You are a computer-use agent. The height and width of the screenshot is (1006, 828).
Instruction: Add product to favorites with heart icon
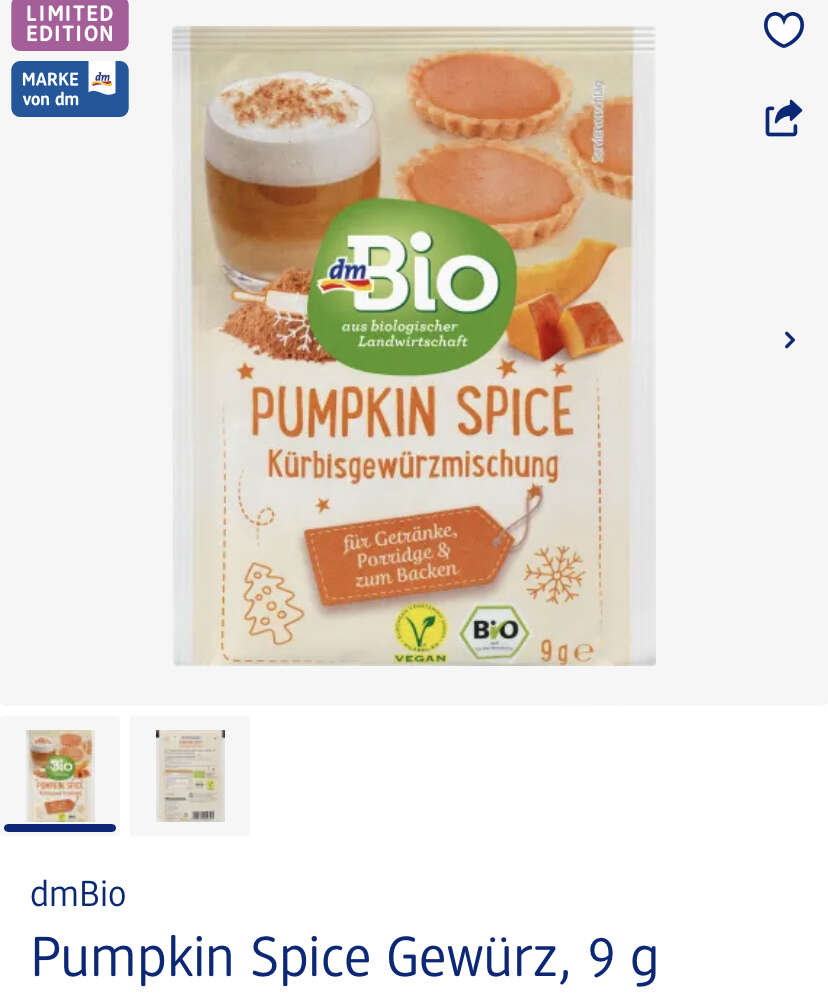pyautogui.click(x=783, y=30)
